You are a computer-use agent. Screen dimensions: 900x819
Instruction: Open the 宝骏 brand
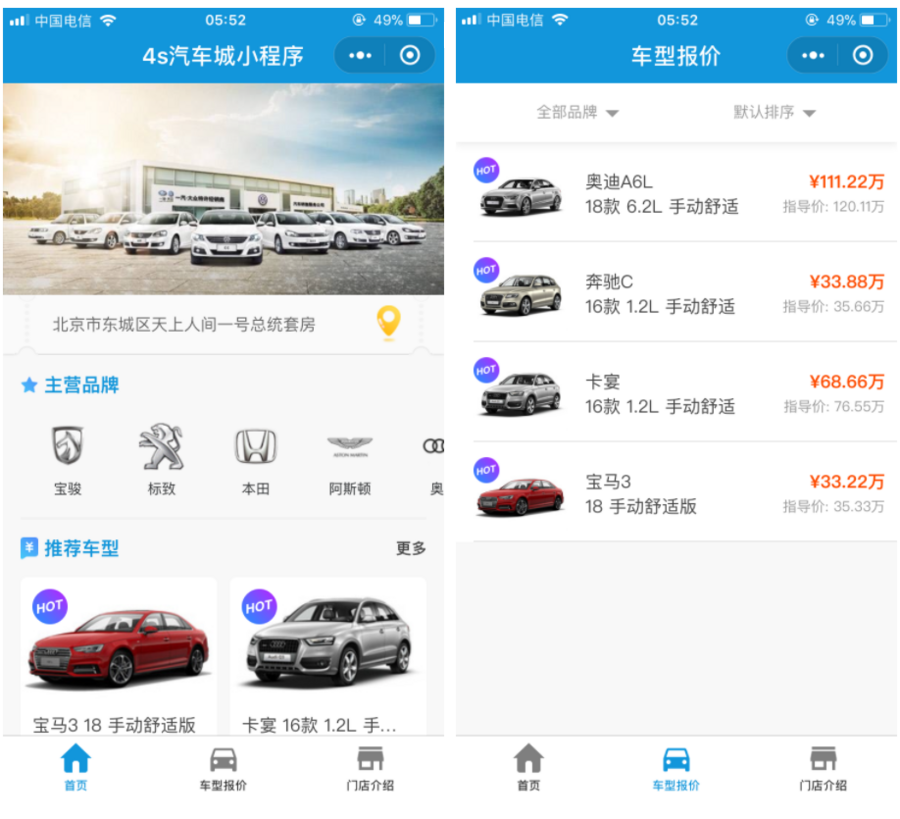click(x=68, y=459)
